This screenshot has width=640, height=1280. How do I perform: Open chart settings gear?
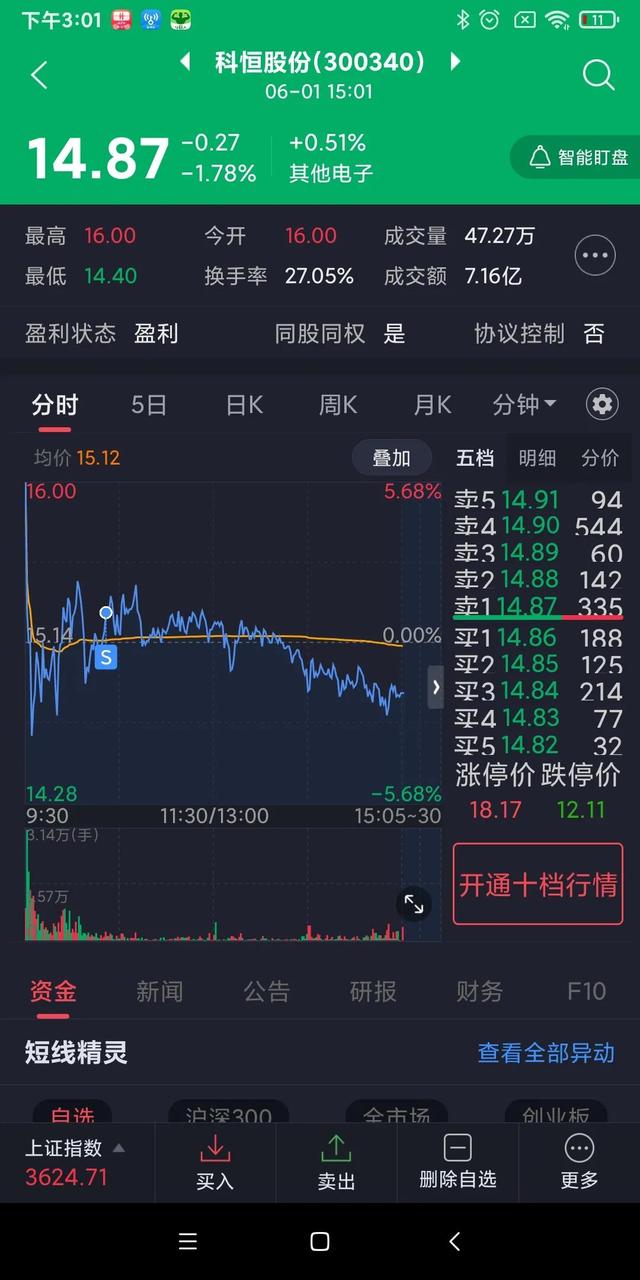pos(602,405)
